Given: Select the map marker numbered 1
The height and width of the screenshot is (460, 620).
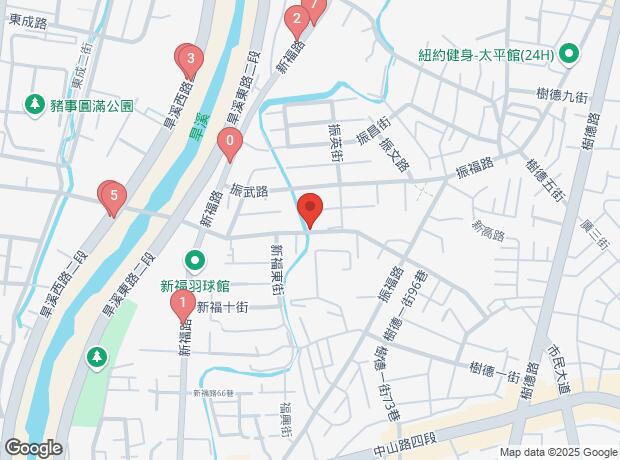Looking at the screenshot, I should (182, 300).
